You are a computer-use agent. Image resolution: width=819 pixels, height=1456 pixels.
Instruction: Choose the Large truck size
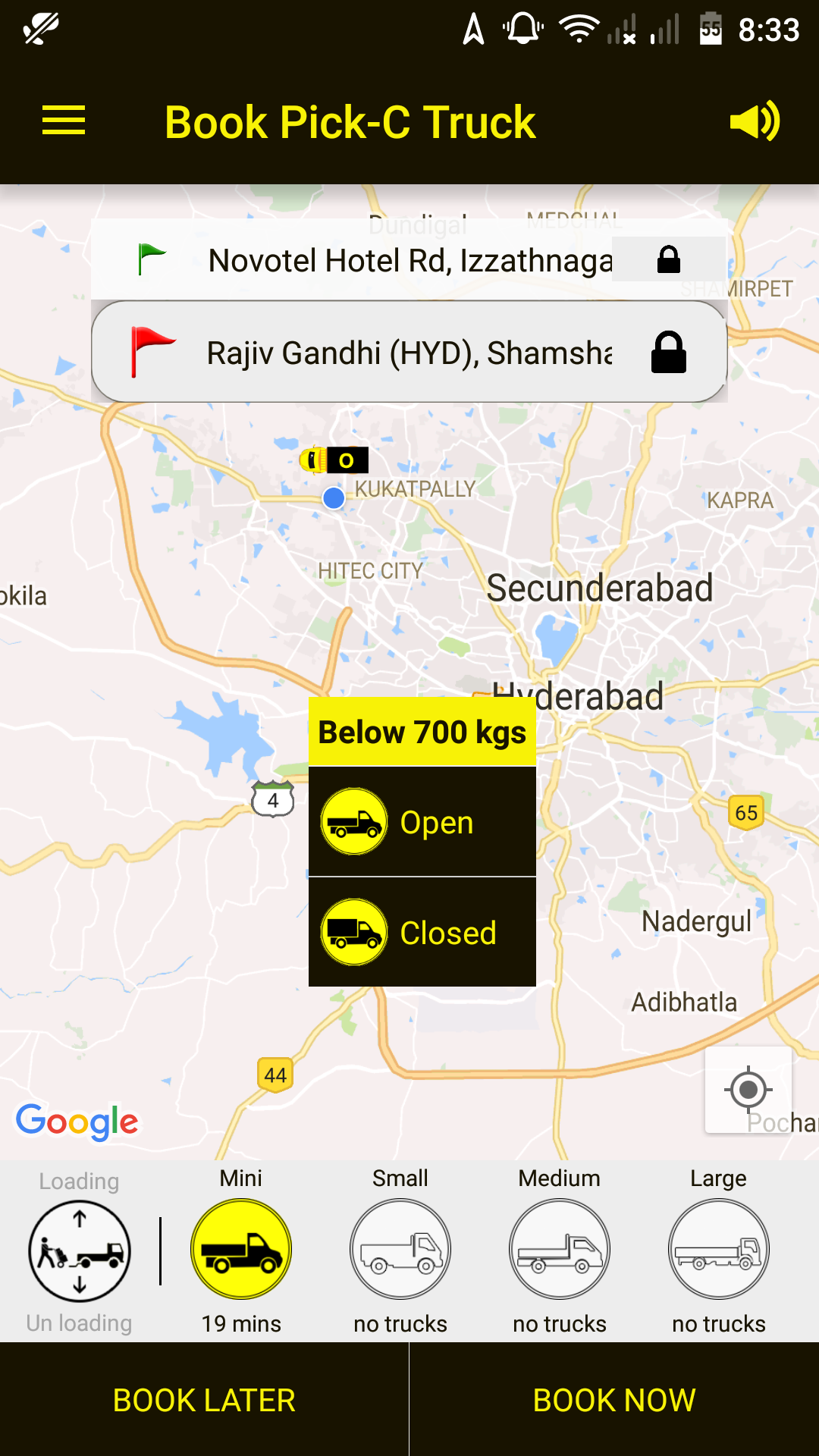pyautogui.click(x=719, y=1249)
